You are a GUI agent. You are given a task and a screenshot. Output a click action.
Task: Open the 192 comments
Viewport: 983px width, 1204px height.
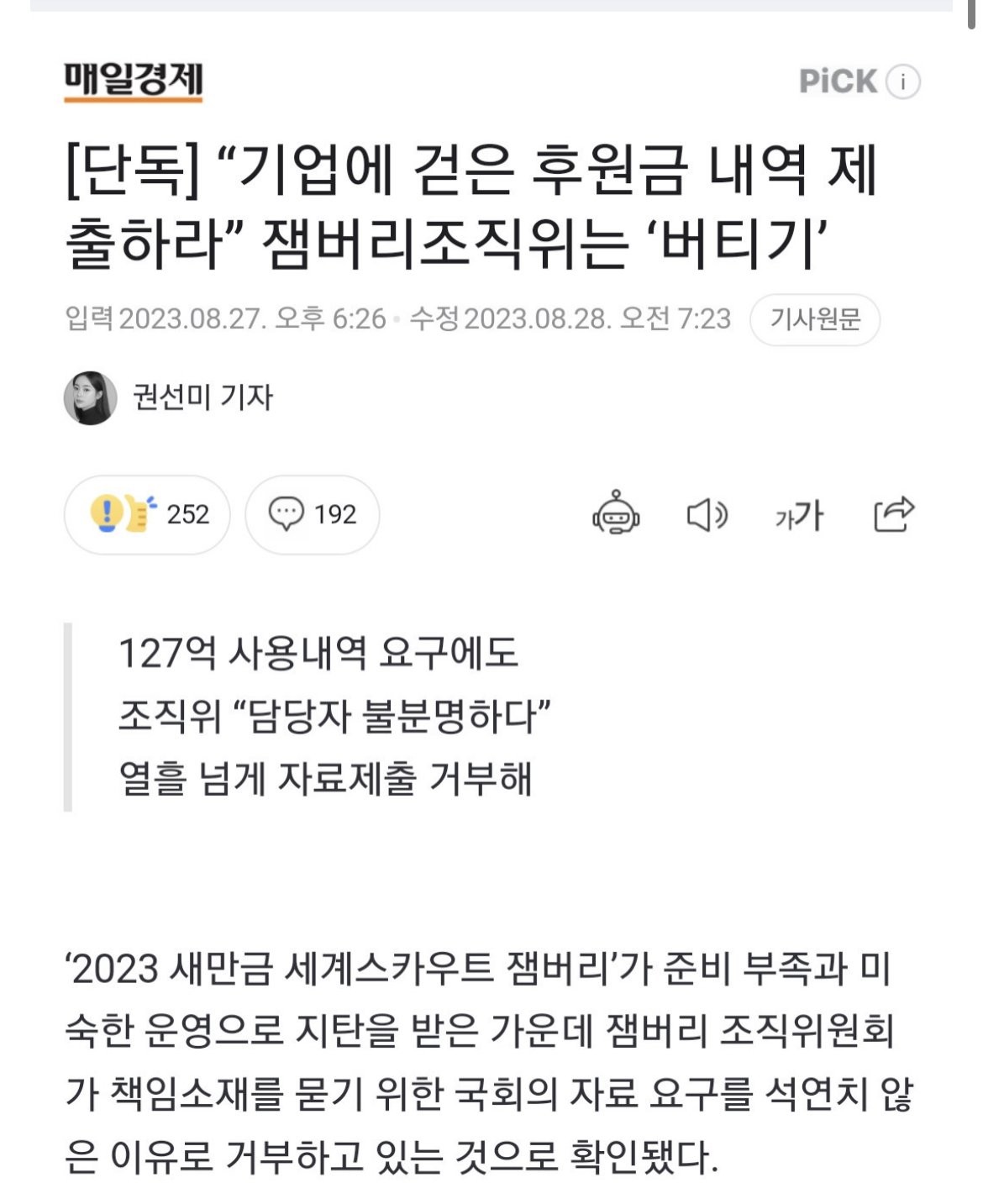(x=312, y=514)
